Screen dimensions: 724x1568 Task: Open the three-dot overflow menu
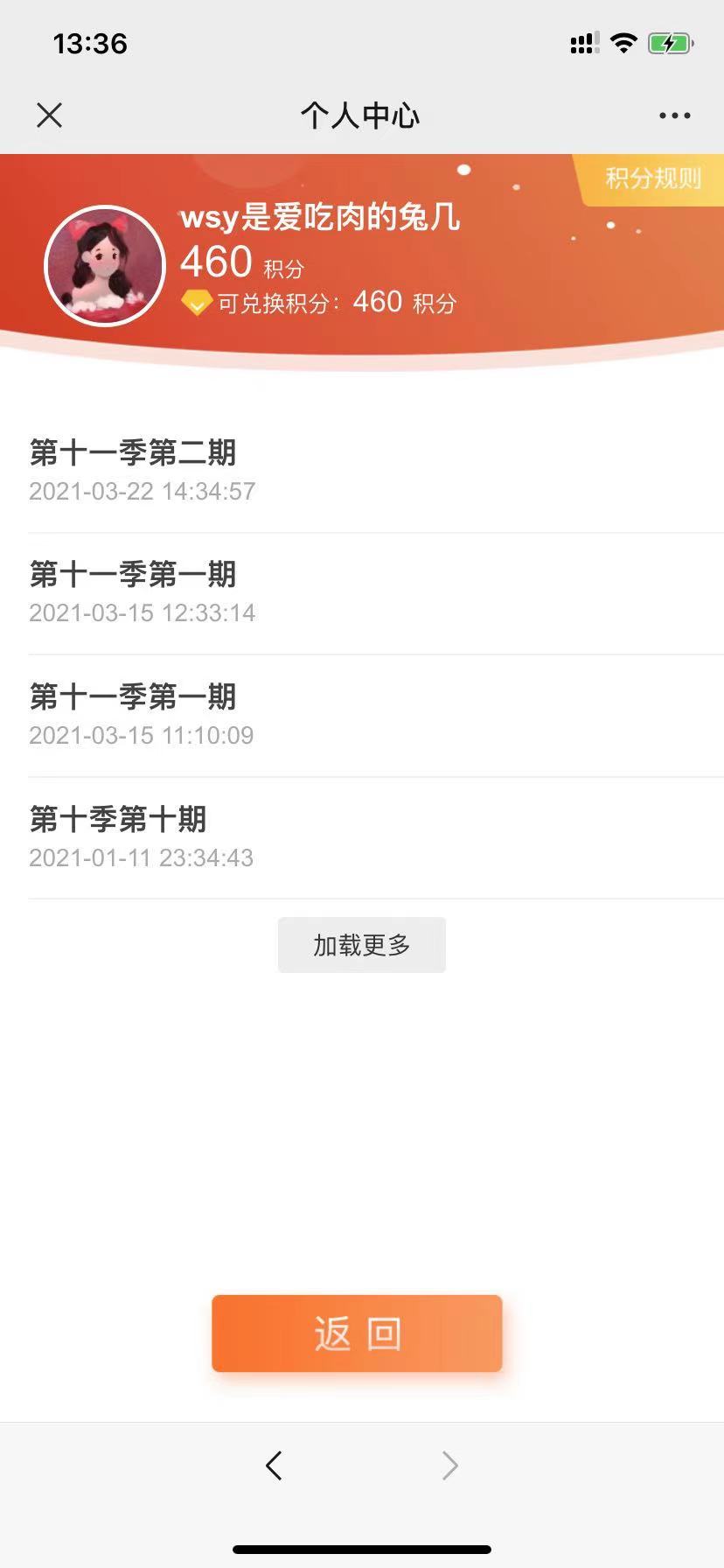[674, 115]
